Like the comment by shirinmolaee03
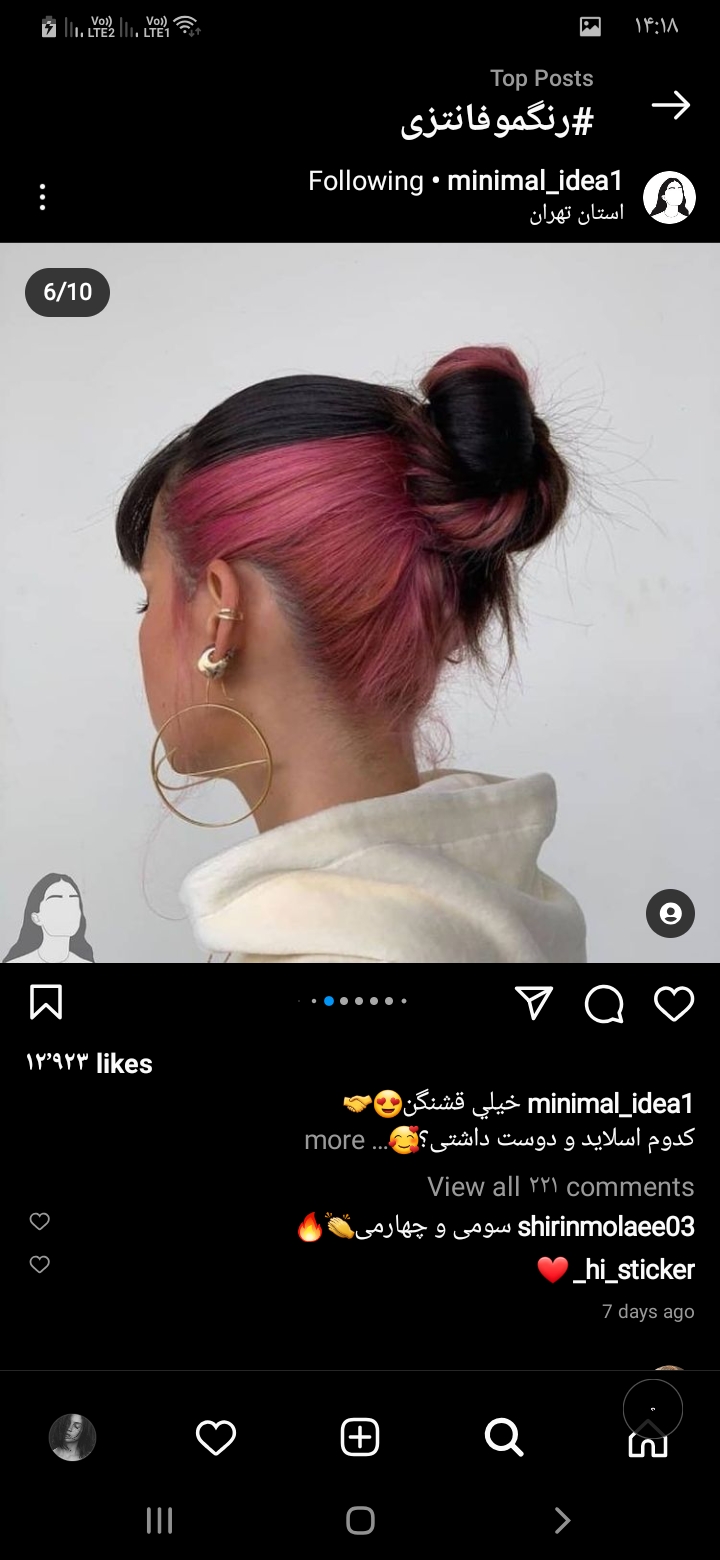This screenshot has height=1560, width=720. [40, 1221]
